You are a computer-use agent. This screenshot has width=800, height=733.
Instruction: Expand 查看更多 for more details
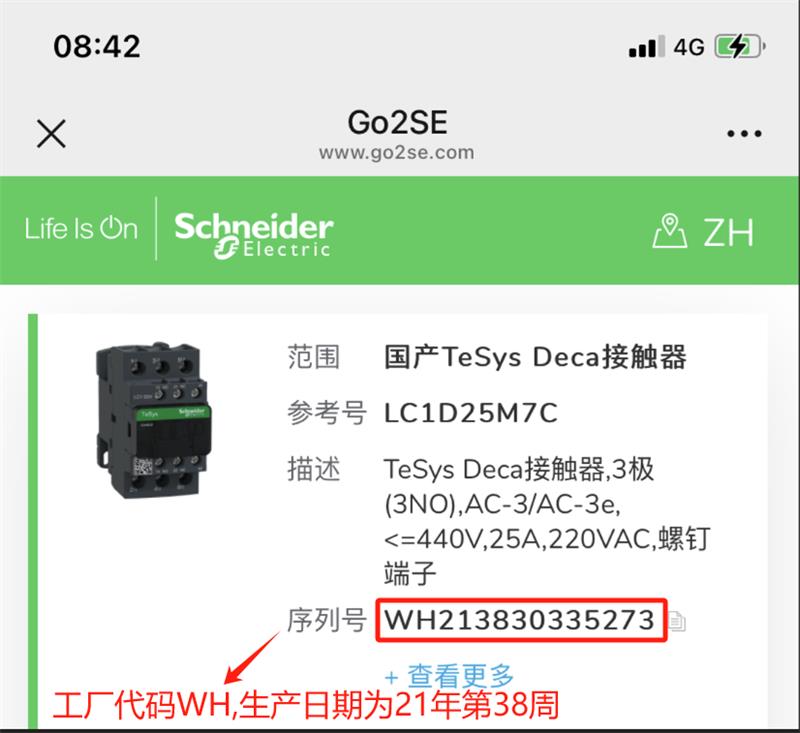point(449,676)
